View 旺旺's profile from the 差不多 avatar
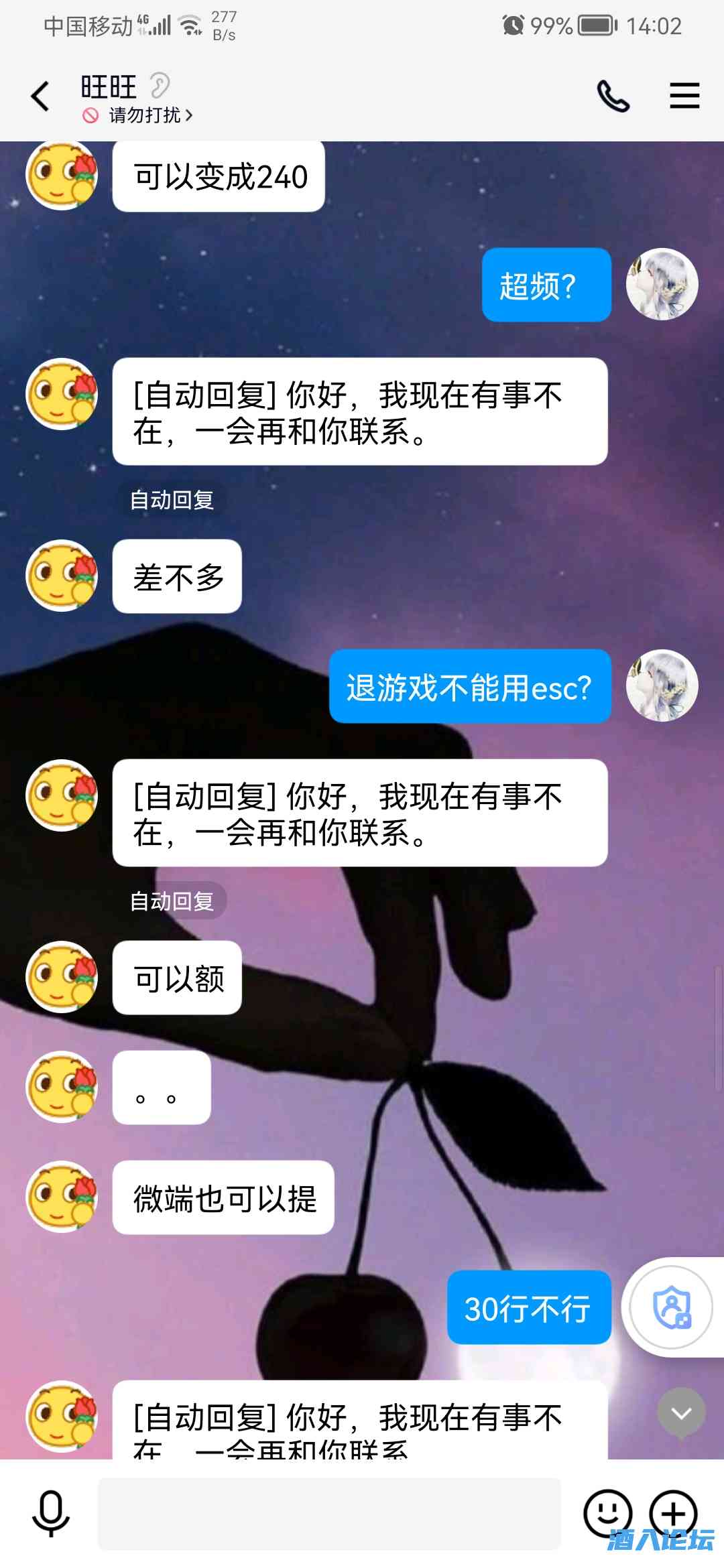This screenshot has width=724, height=1568. [x=62, y=576]
